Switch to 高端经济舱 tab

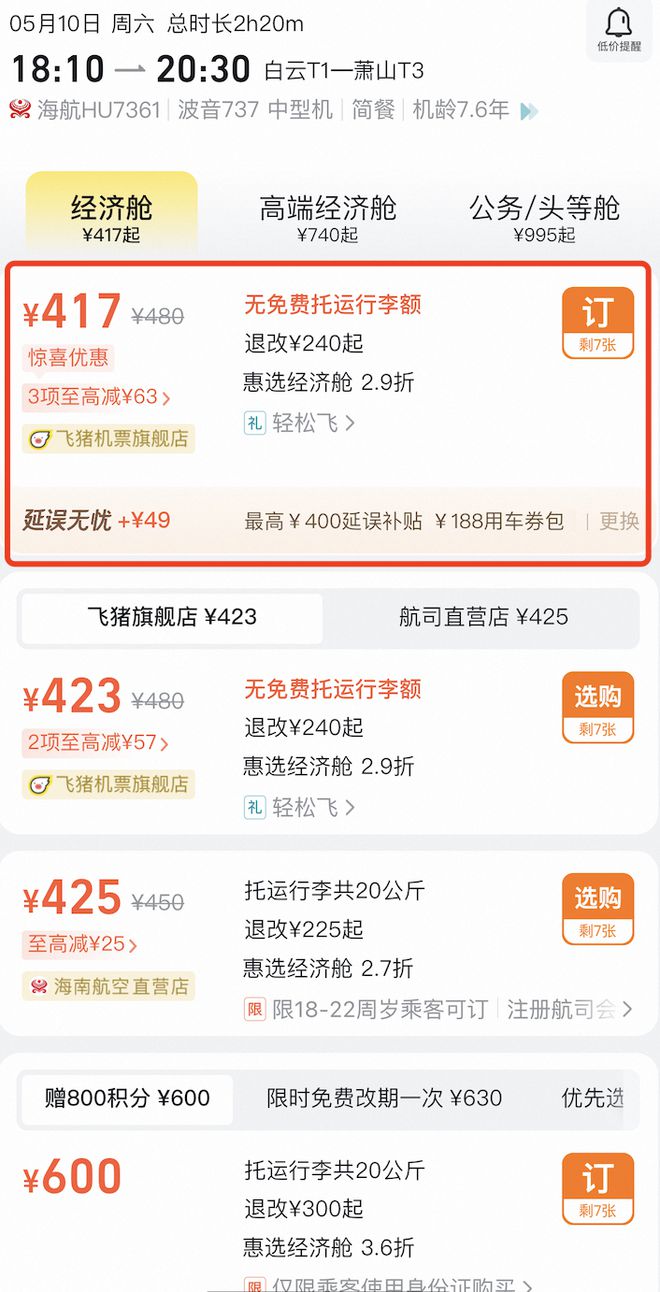pyautogui.click(x=328, y=218)
